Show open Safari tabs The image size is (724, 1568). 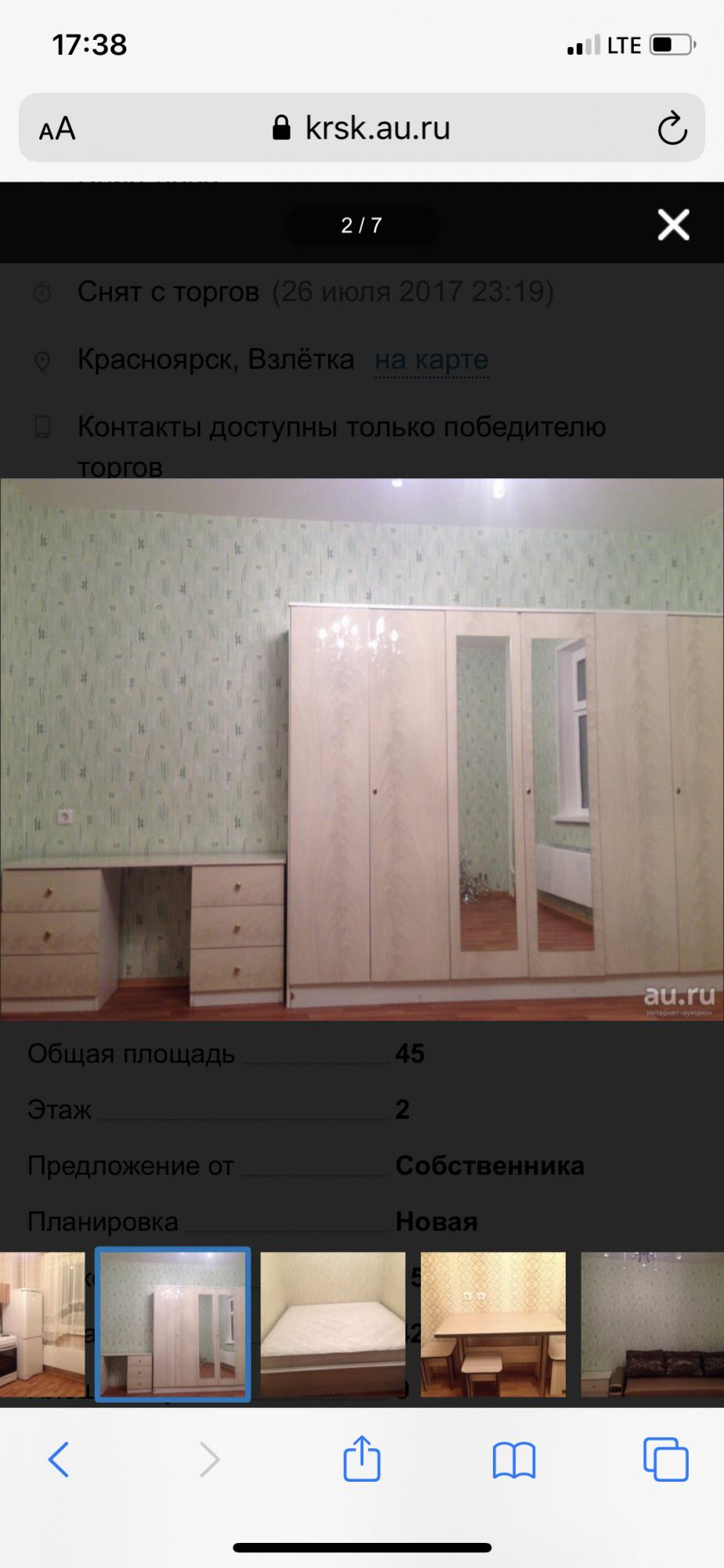click(x=665, y=1459)
